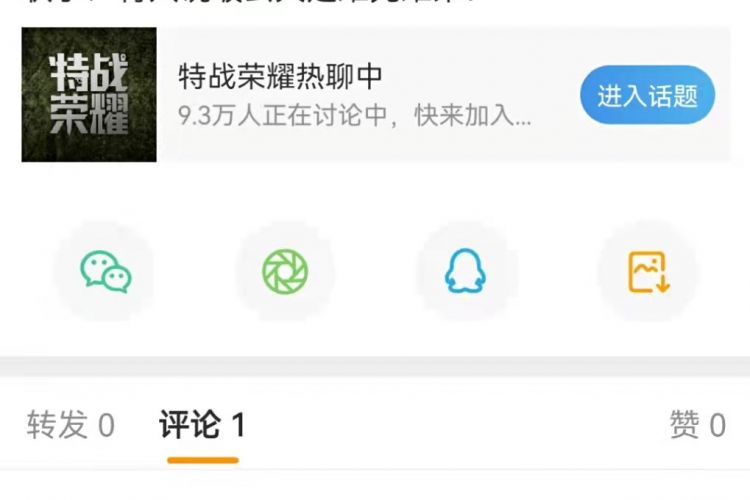View the 赞 list
The image size is (750, 500).
(x=697, y=425)
